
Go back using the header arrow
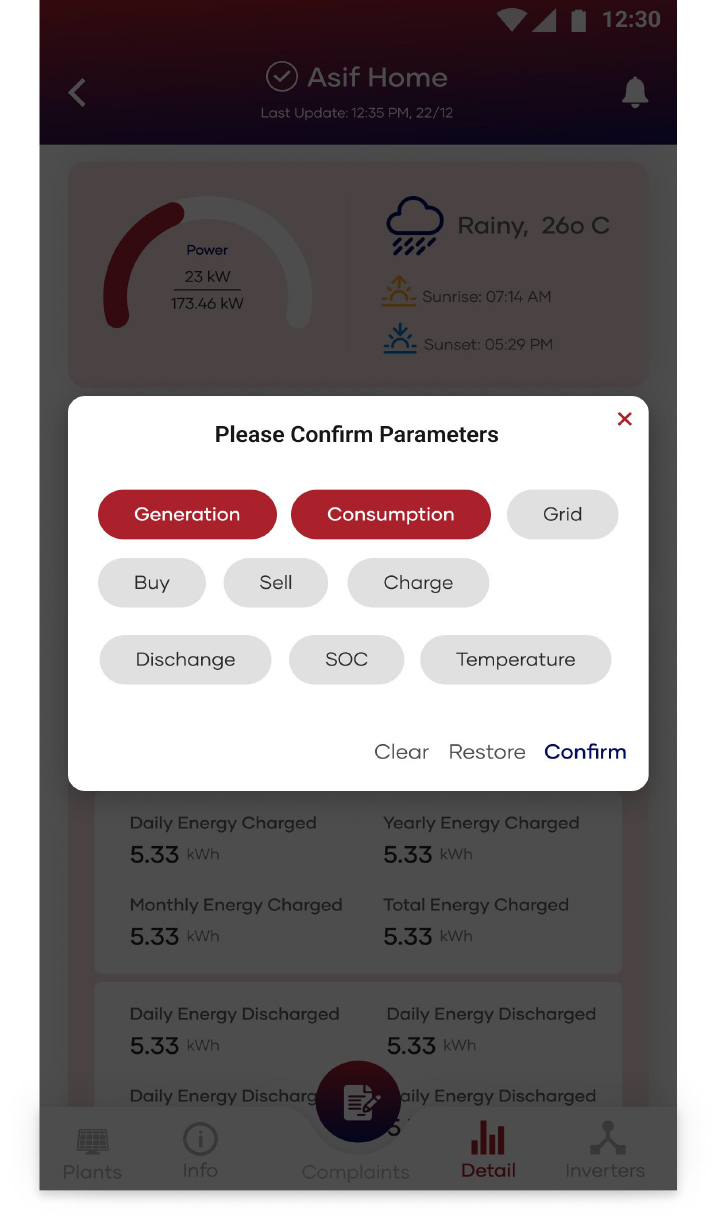pos(77,93)
